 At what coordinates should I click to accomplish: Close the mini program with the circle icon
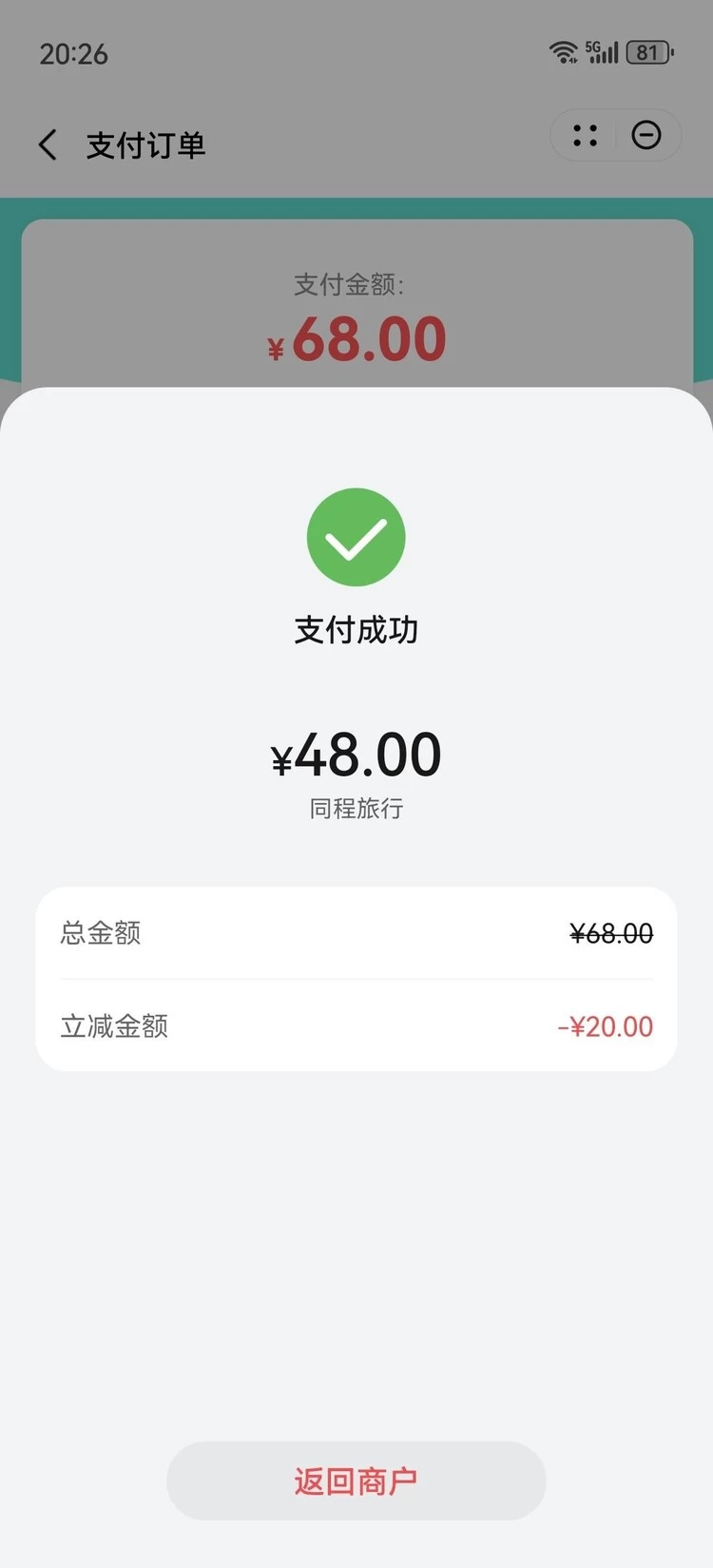coord(646,136)
